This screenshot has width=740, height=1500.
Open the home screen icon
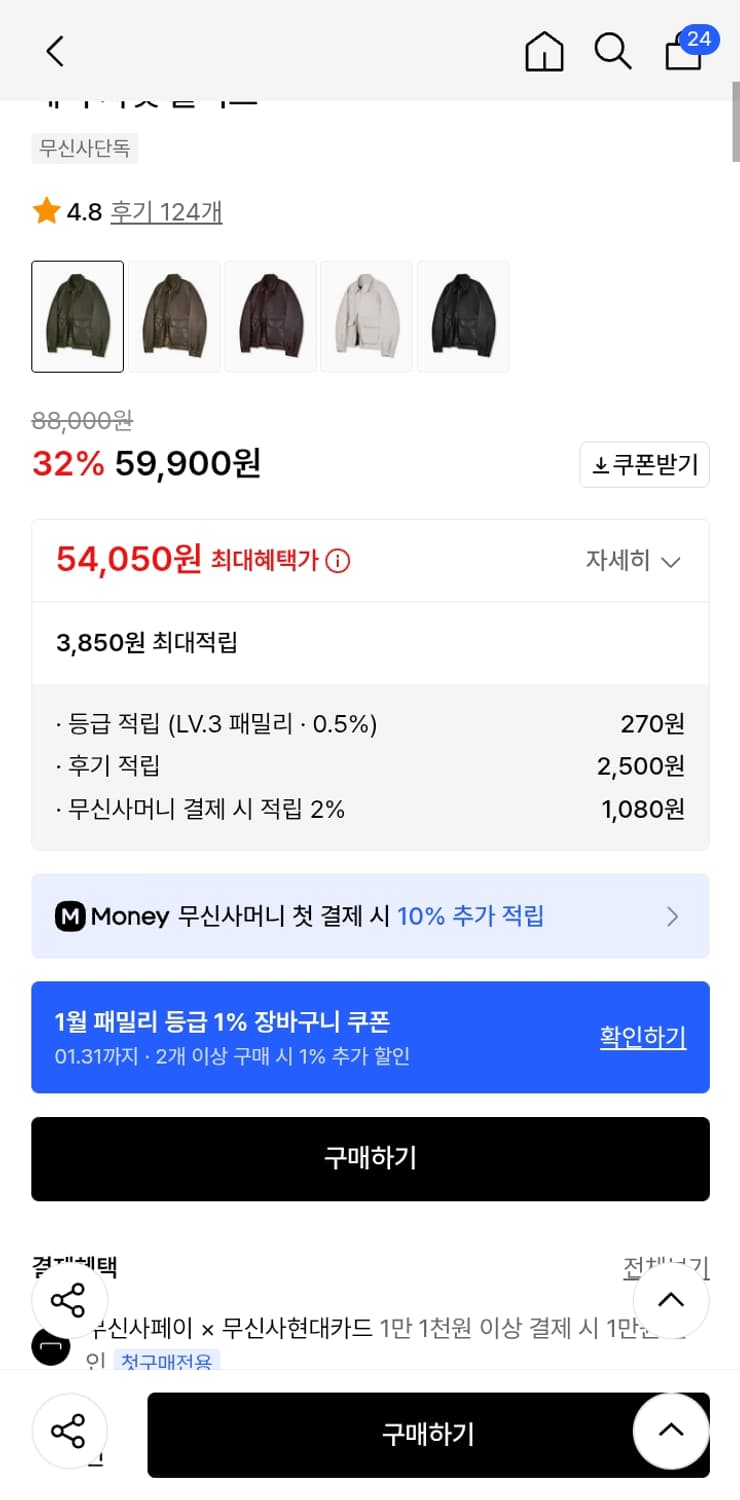(544, 52)
